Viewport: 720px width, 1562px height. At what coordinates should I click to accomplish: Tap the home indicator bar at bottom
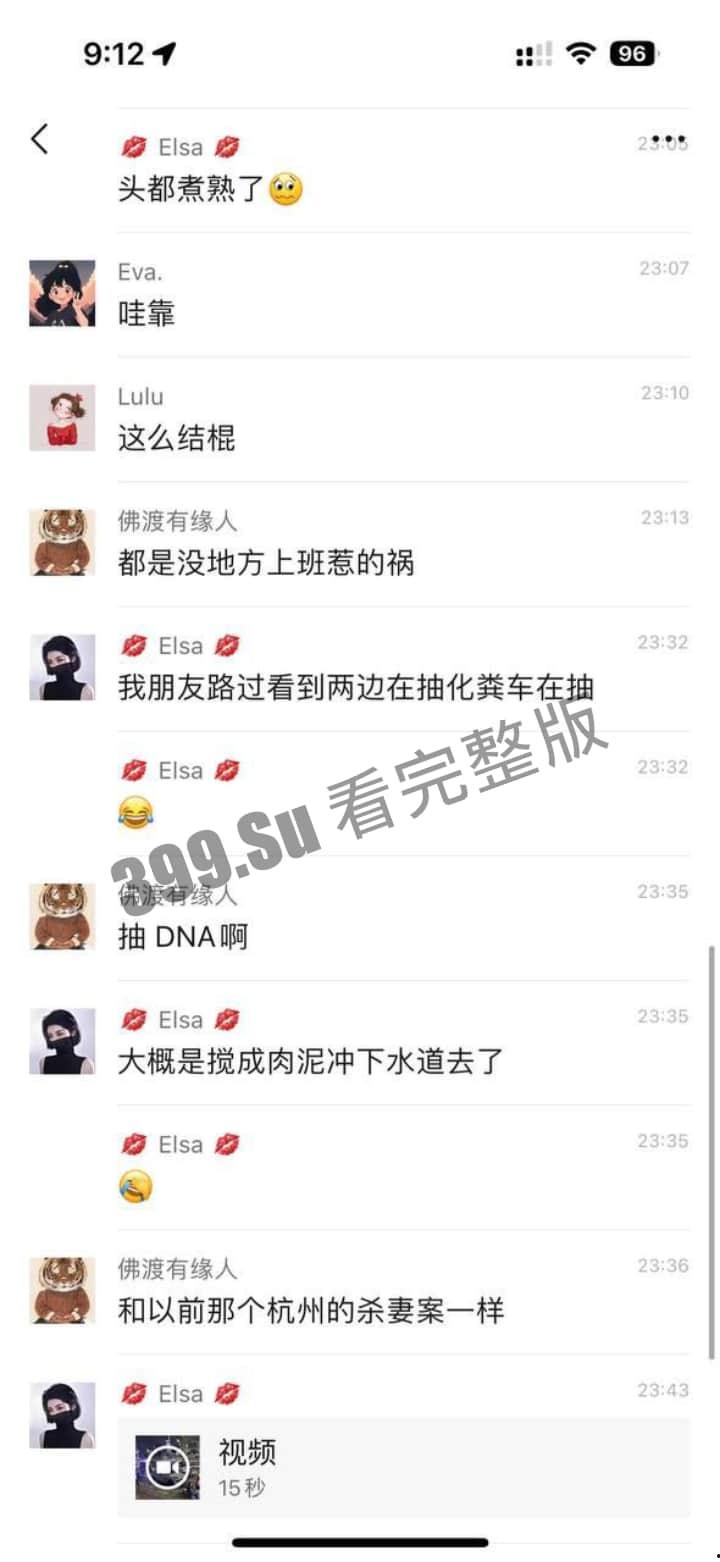360,1544
